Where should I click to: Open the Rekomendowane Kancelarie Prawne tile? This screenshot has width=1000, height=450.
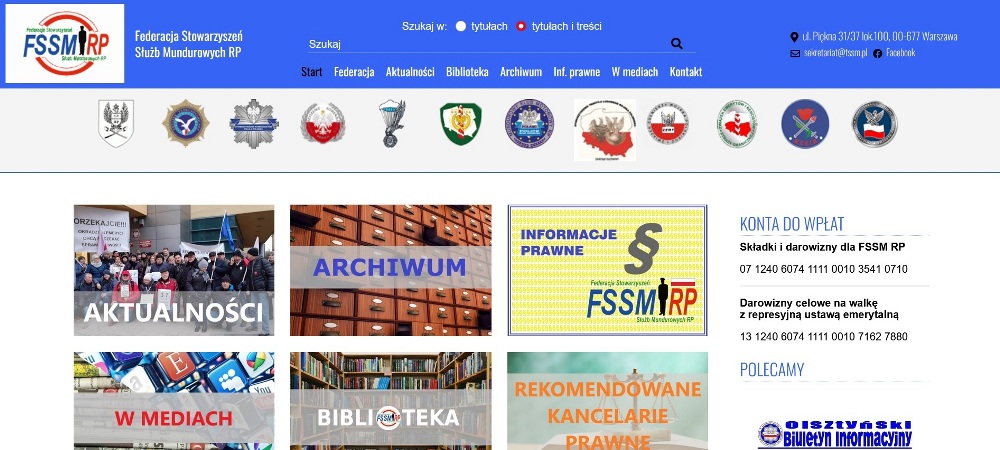(x=607, y=400)
